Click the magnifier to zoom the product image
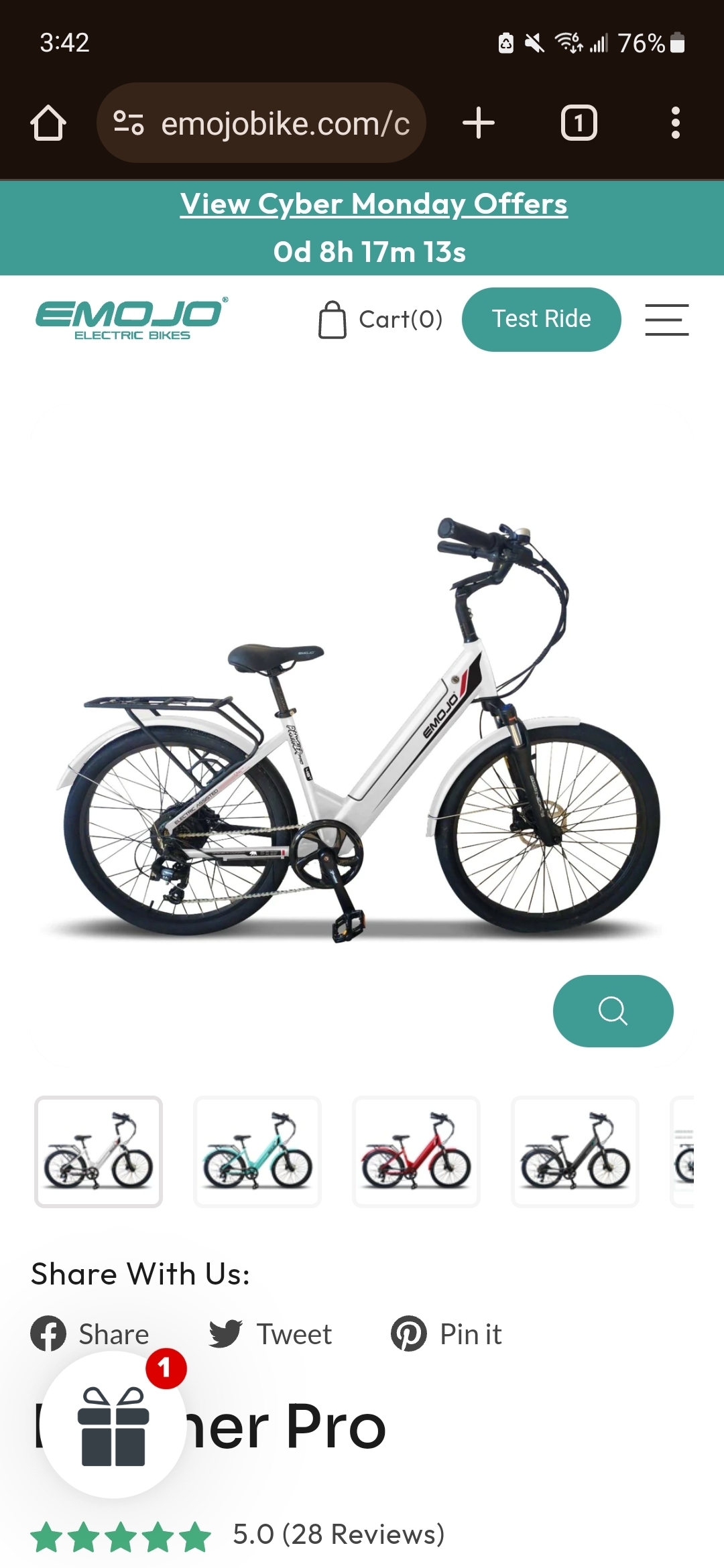724x1568 pixels. tap(612, 1011)
